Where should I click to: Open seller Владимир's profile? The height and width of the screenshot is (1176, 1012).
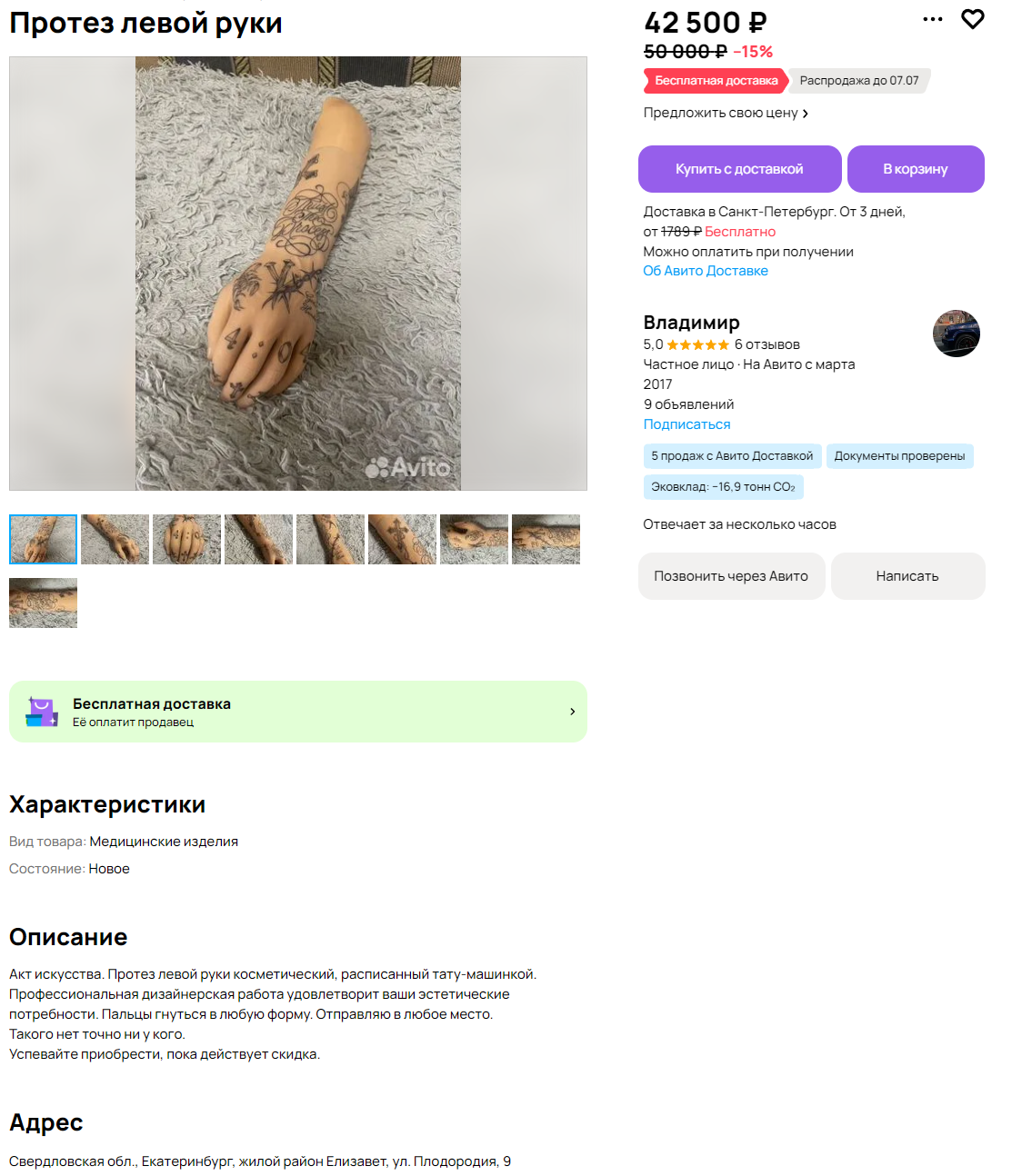click(691, 323)
